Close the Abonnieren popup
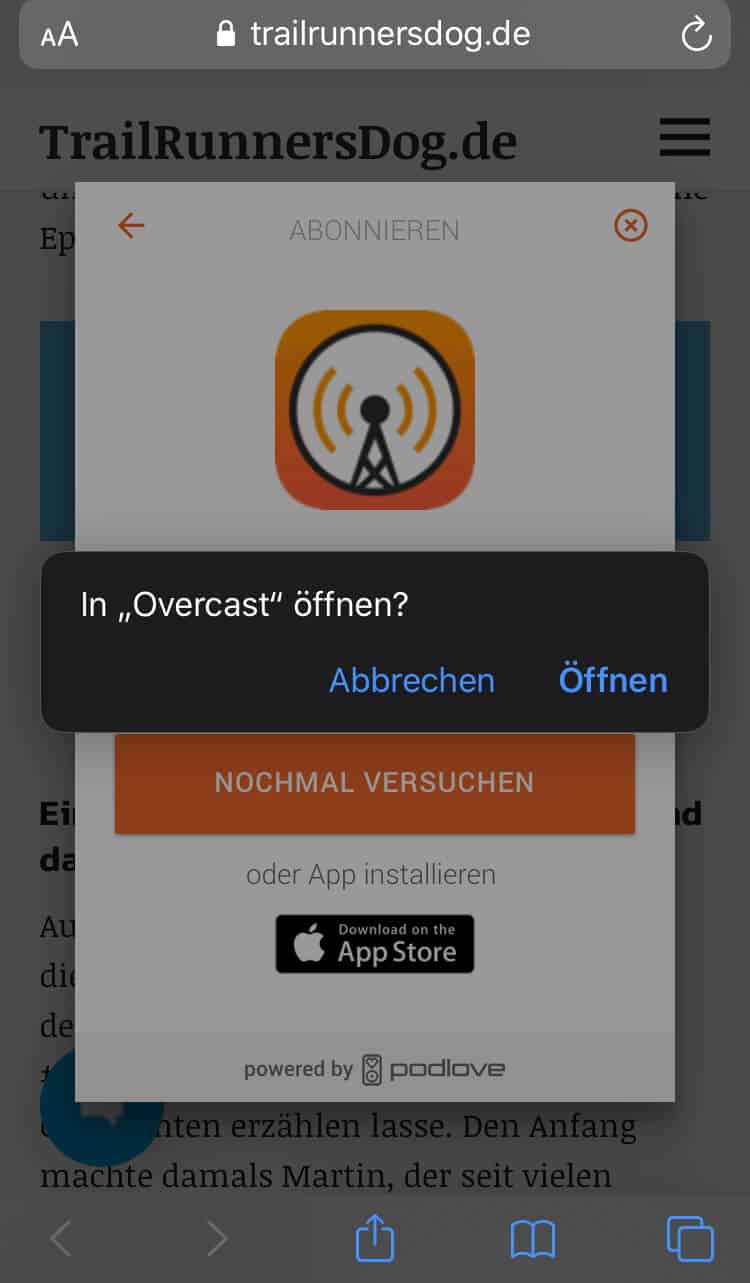Screen dimensions: 750x1283 [630, 227]
